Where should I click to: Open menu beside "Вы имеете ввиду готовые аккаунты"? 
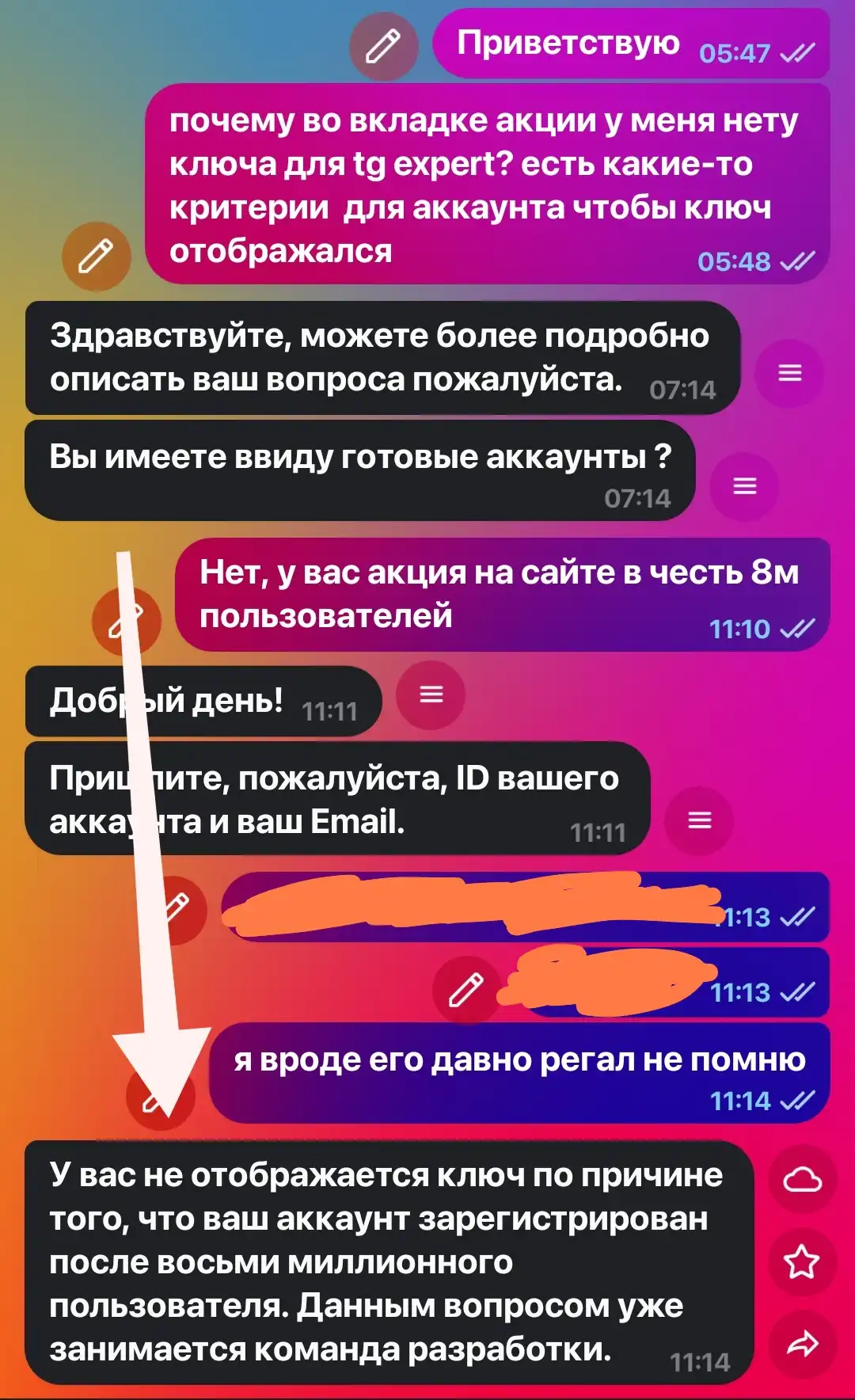coord(744,485)
